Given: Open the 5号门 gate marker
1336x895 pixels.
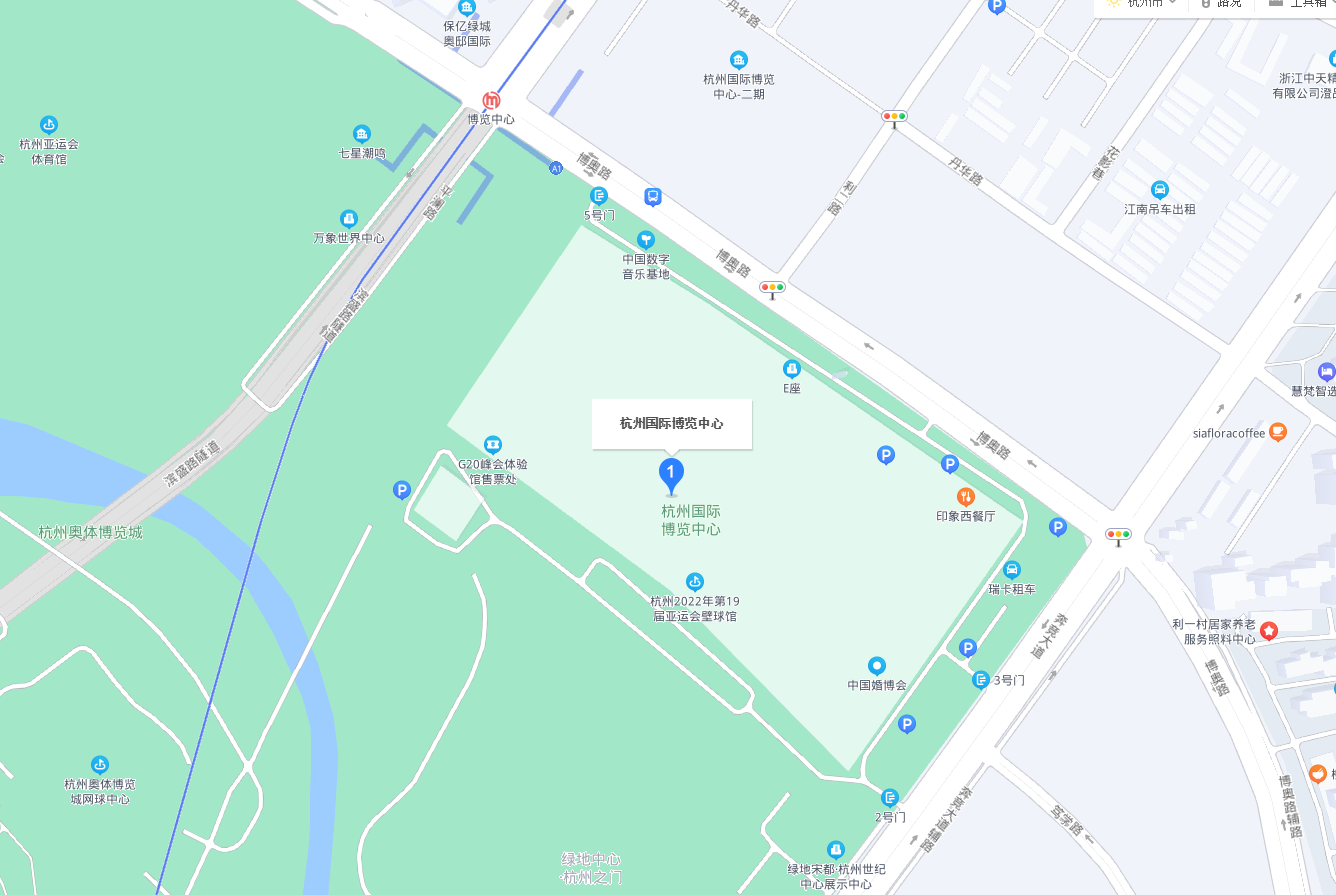Looking at the screenshot, I should point(599,196).
